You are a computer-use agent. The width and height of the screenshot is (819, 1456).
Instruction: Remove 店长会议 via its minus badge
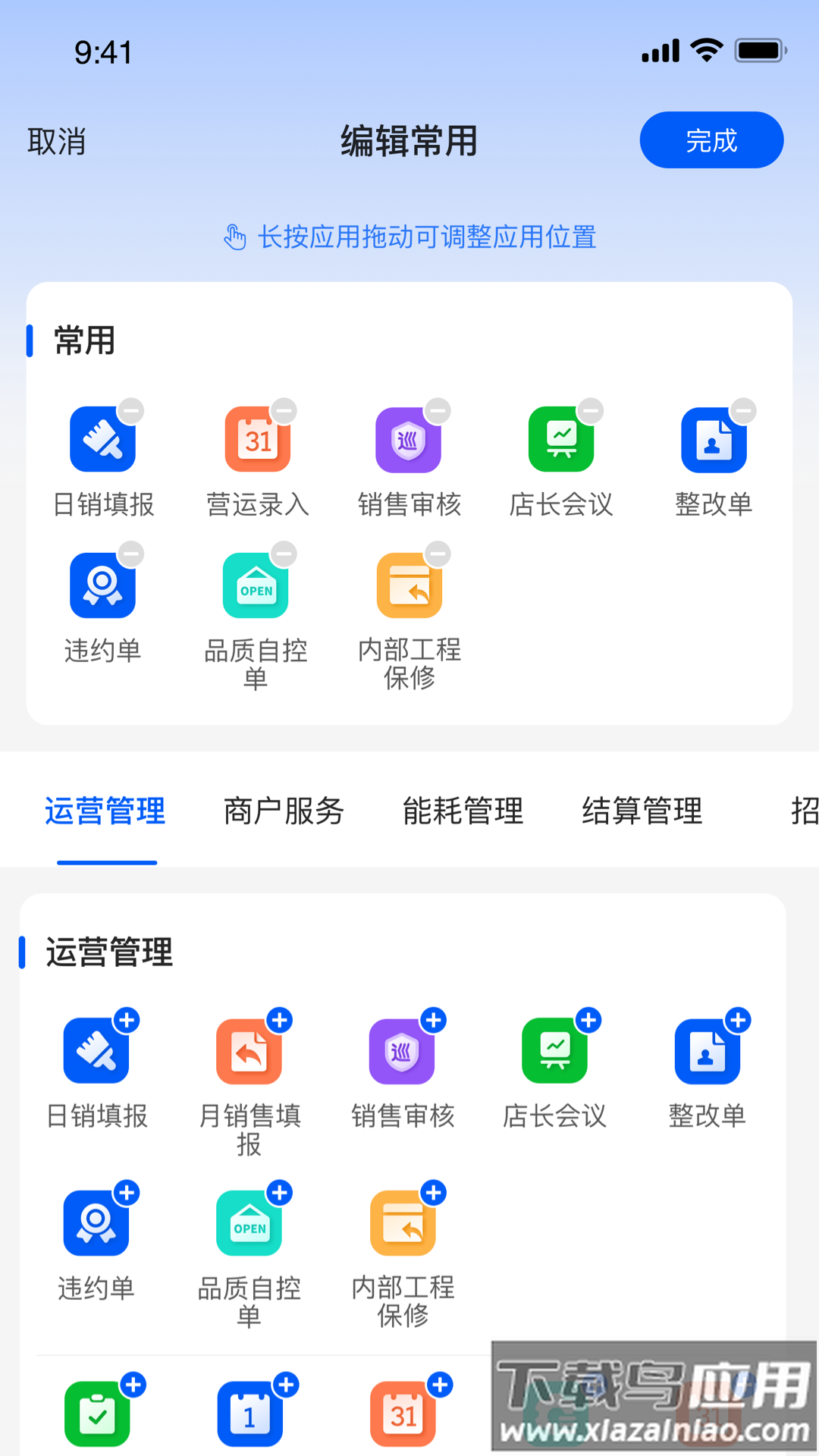589,410
